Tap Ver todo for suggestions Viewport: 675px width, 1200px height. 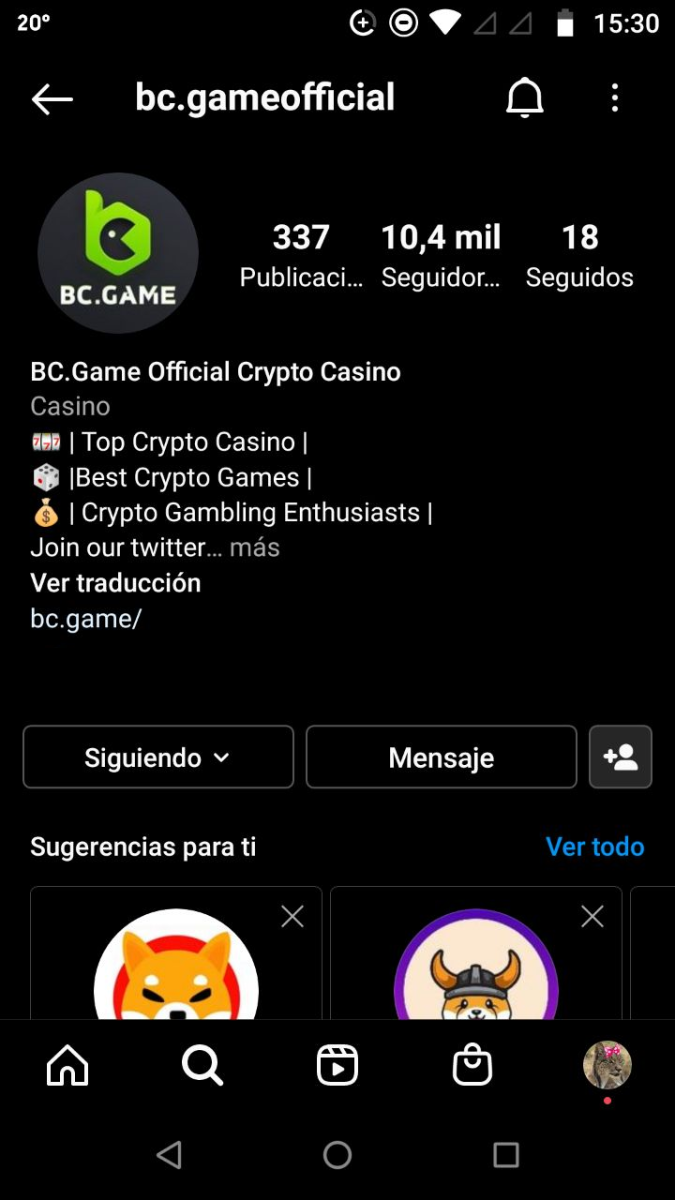[x=595, y=847]
